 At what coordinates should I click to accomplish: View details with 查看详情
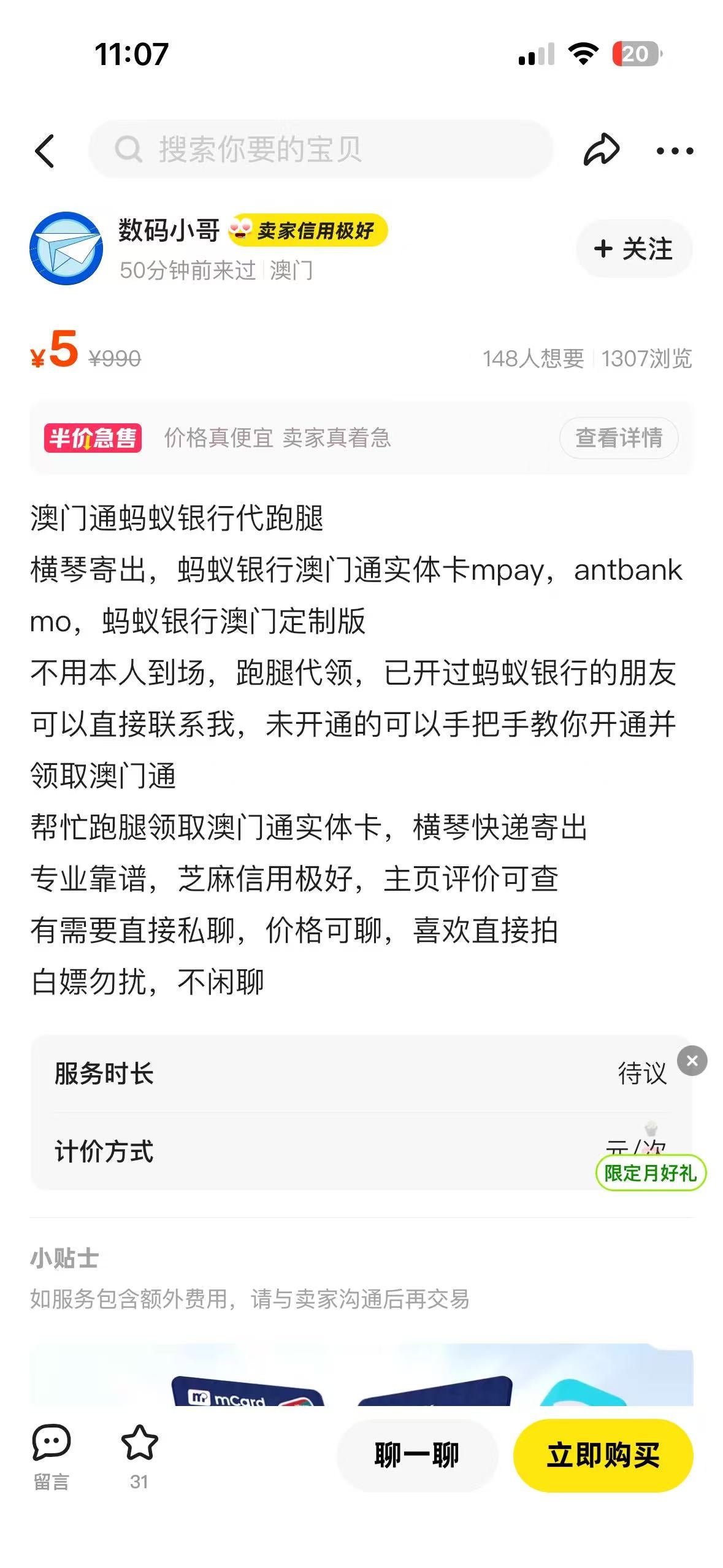click(618, 438)
